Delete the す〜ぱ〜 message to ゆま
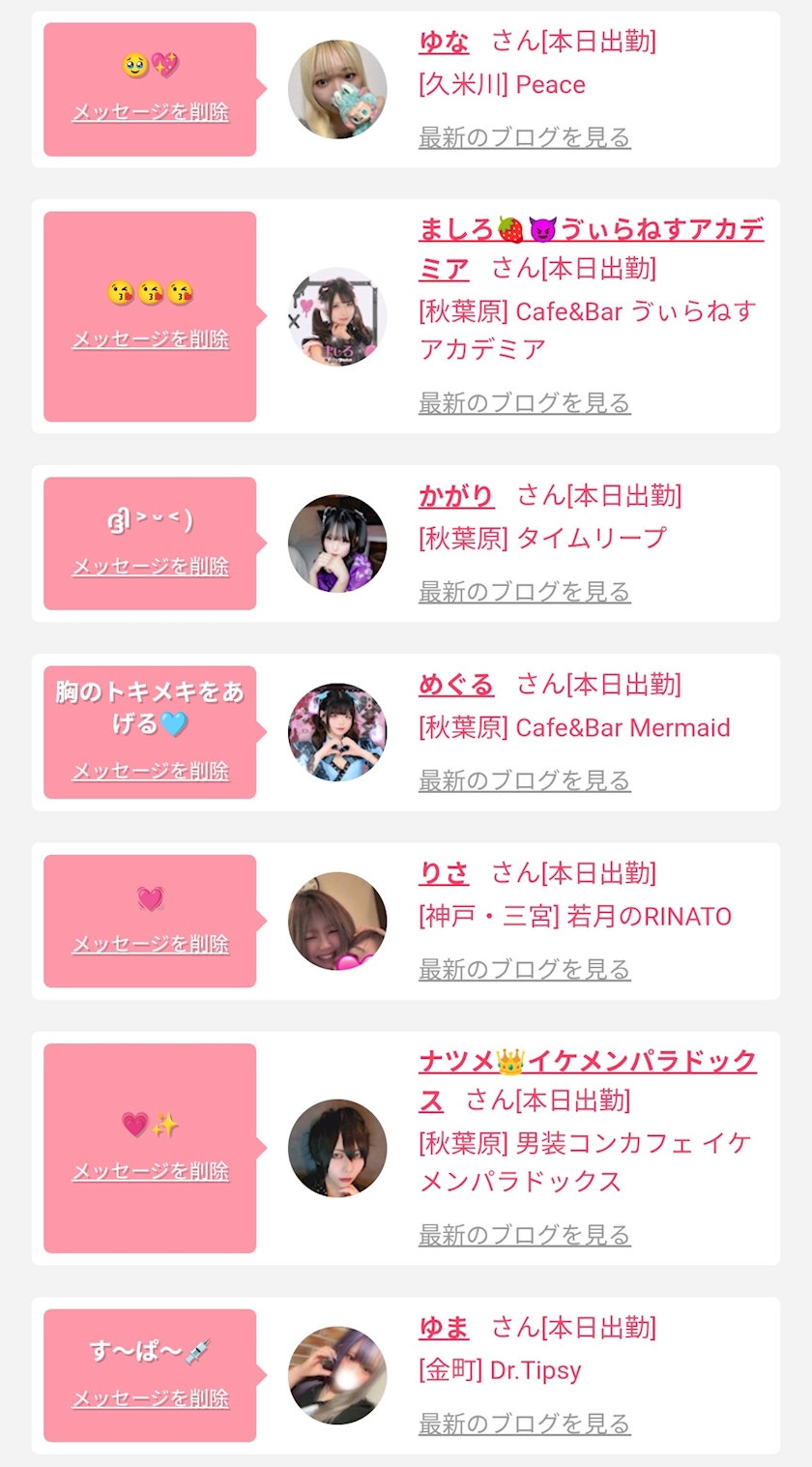Image resolution: width=812 pixels, height=1467 pixels. point(150,1398)
